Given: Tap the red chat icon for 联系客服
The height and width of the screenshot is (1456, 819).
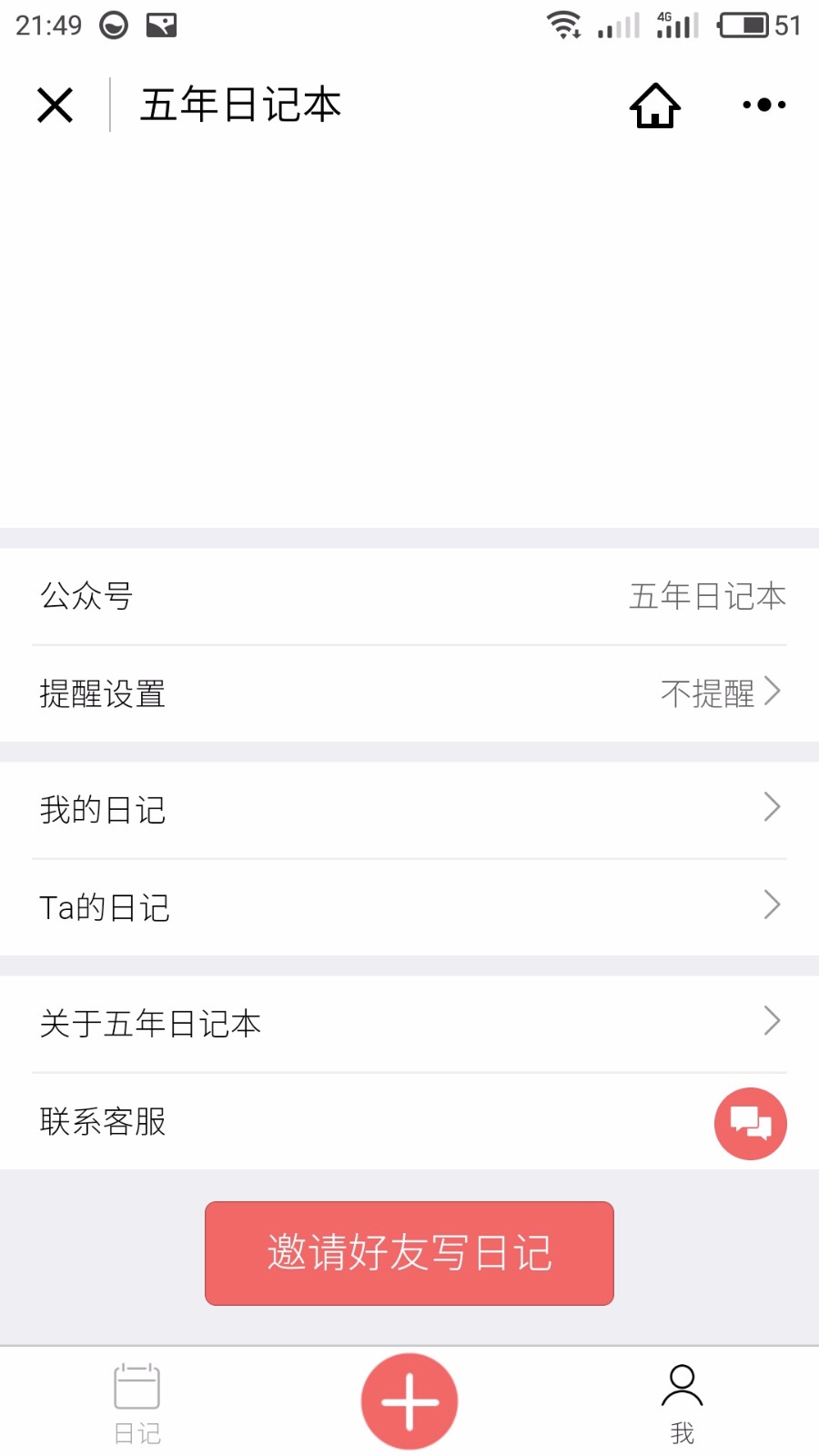Looking at the screenshot, I should click(x=750, y=1124).
